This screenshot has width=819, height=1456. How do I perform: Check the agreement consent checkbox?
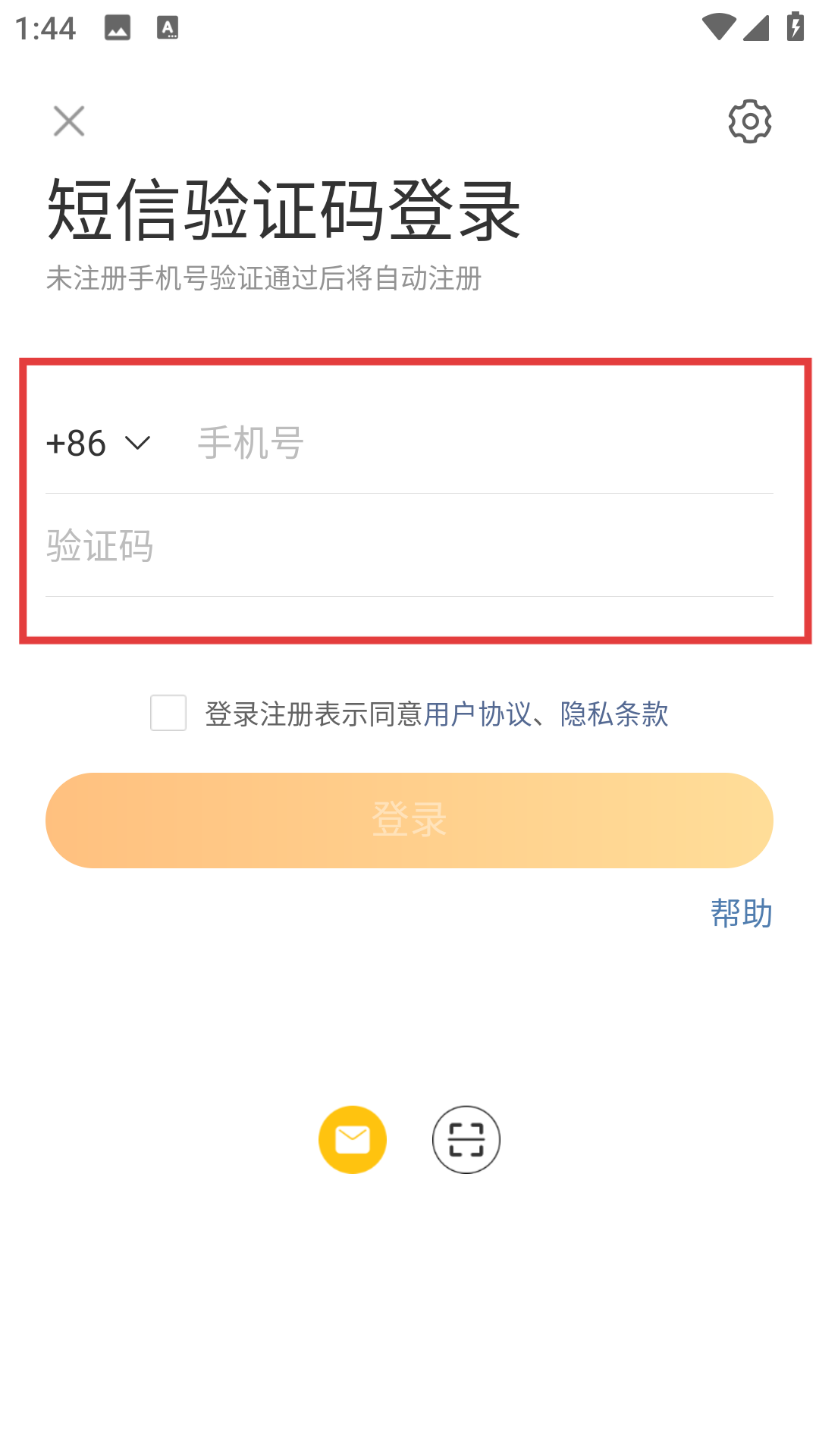pos(168,713)
